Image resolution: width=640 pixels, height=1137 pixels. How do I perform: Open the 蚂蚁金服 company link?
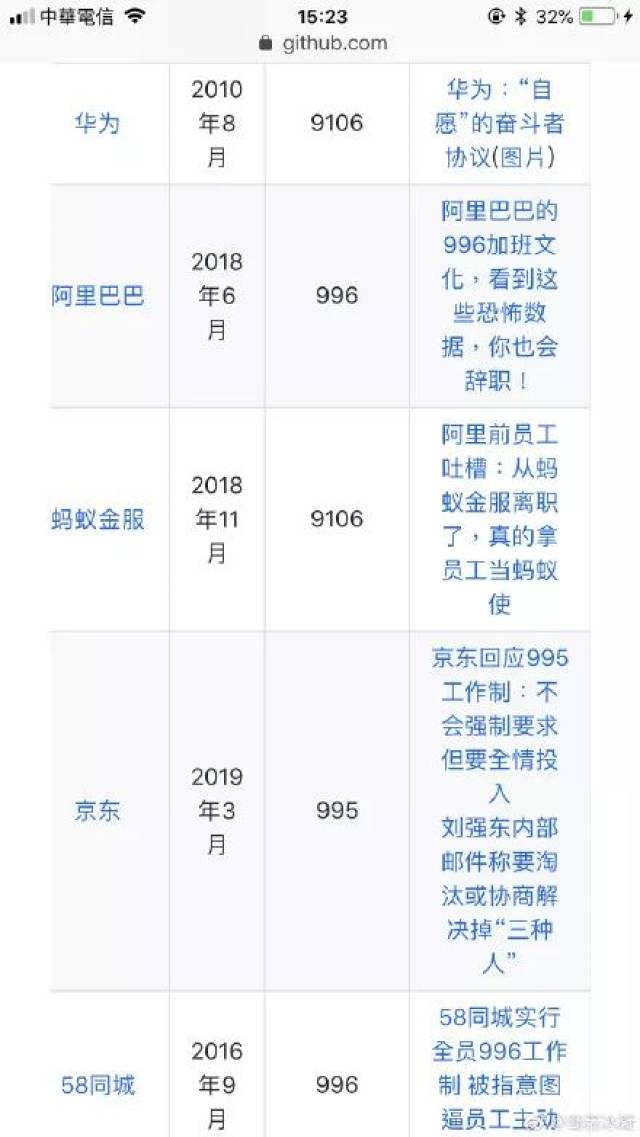coord(98,519)
